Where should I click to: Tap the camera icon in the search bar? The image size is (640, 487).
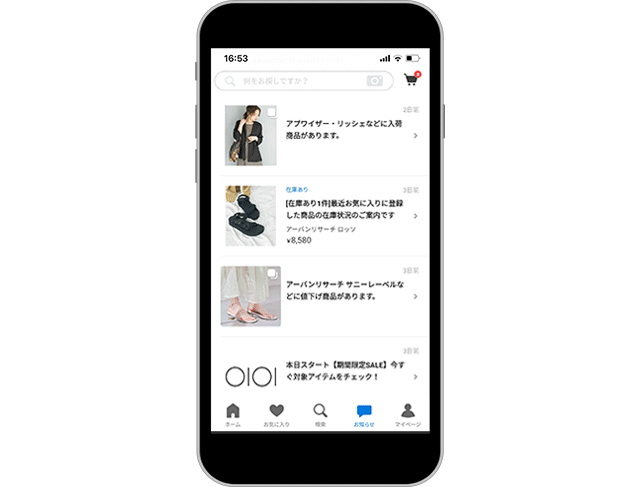(375, 81)
